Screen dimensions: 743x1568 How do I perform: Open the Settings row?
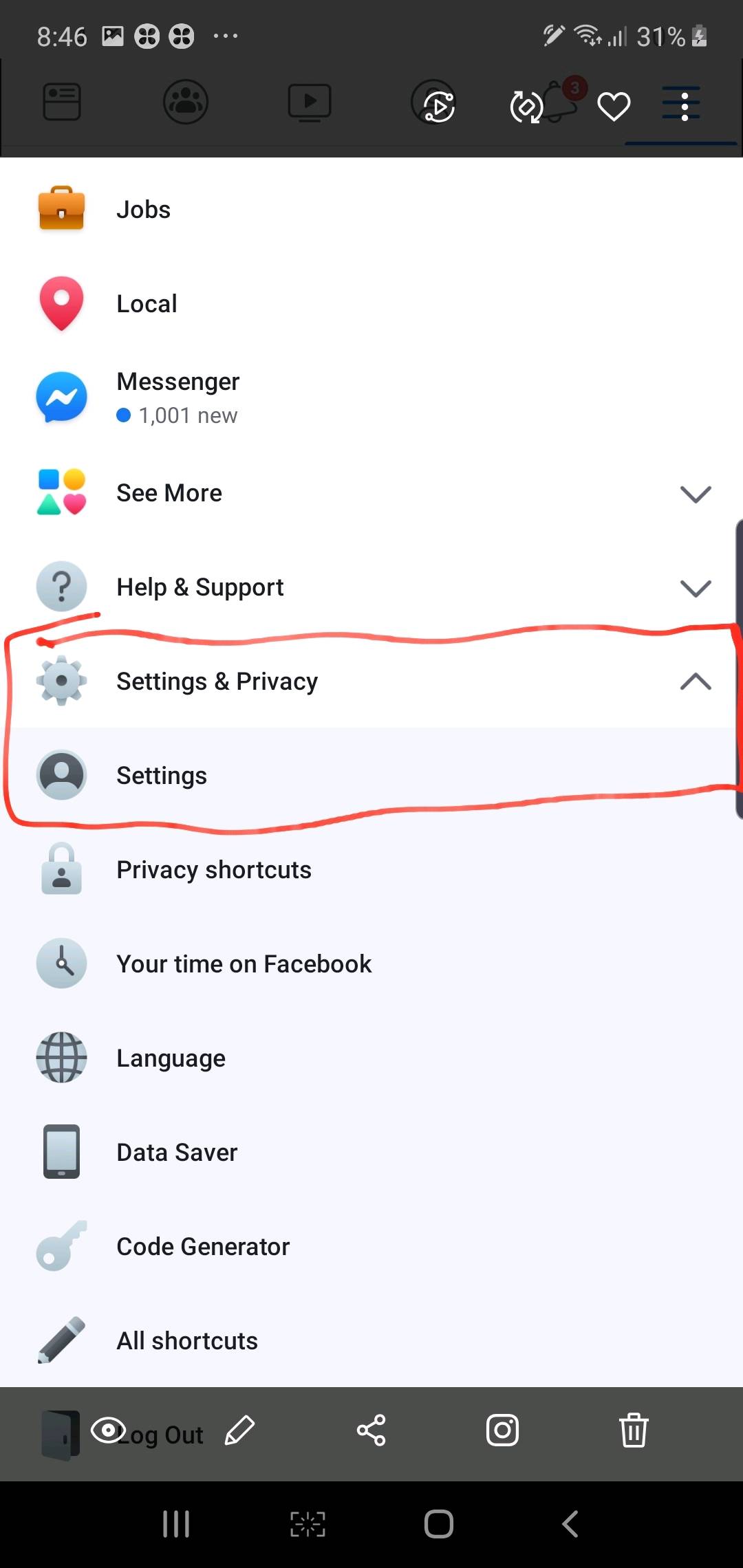coord(371,775)
